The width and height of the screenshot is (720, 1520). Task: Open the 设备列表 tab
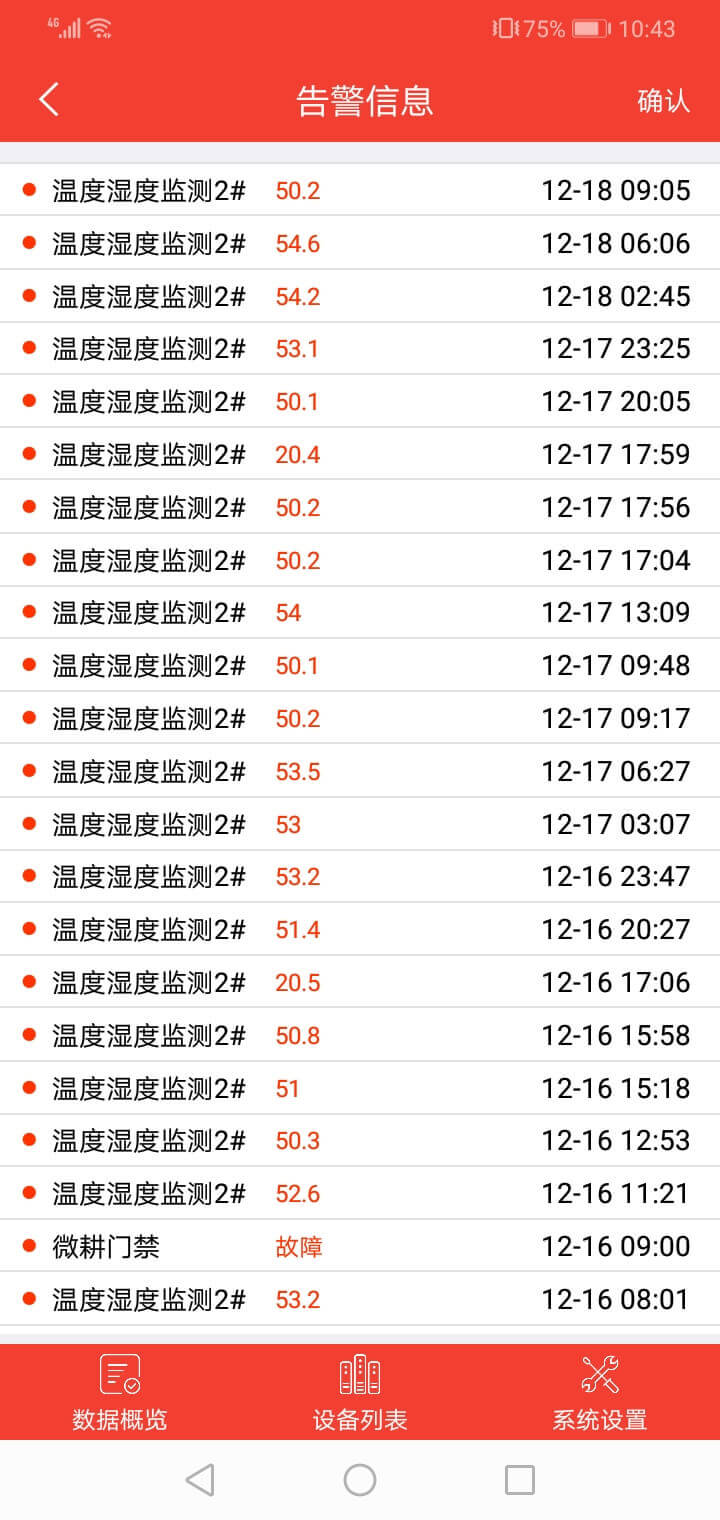360,1392
